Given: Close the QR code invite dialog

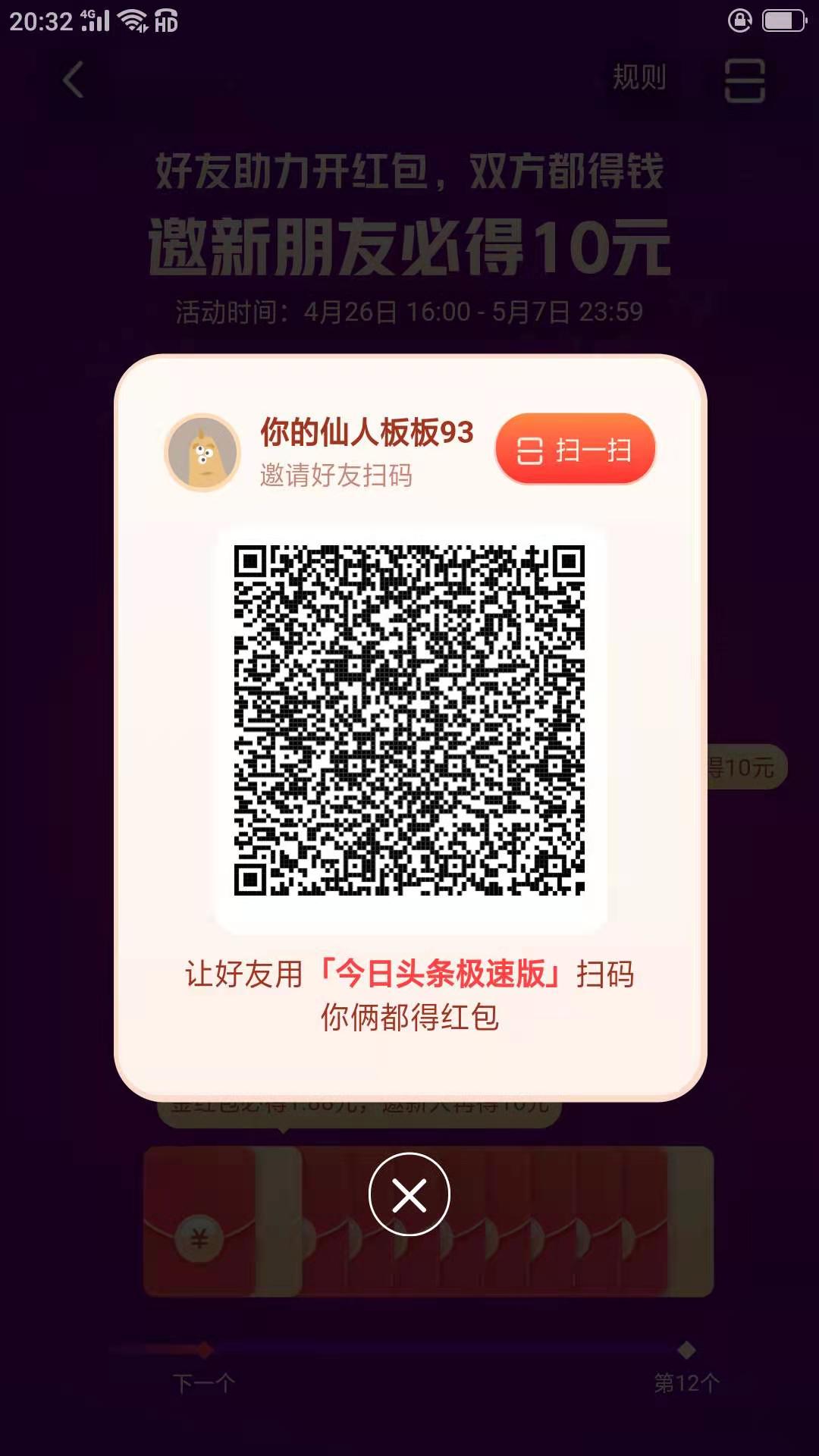Looking at the screenshot, I should [x=409, y=1194].
